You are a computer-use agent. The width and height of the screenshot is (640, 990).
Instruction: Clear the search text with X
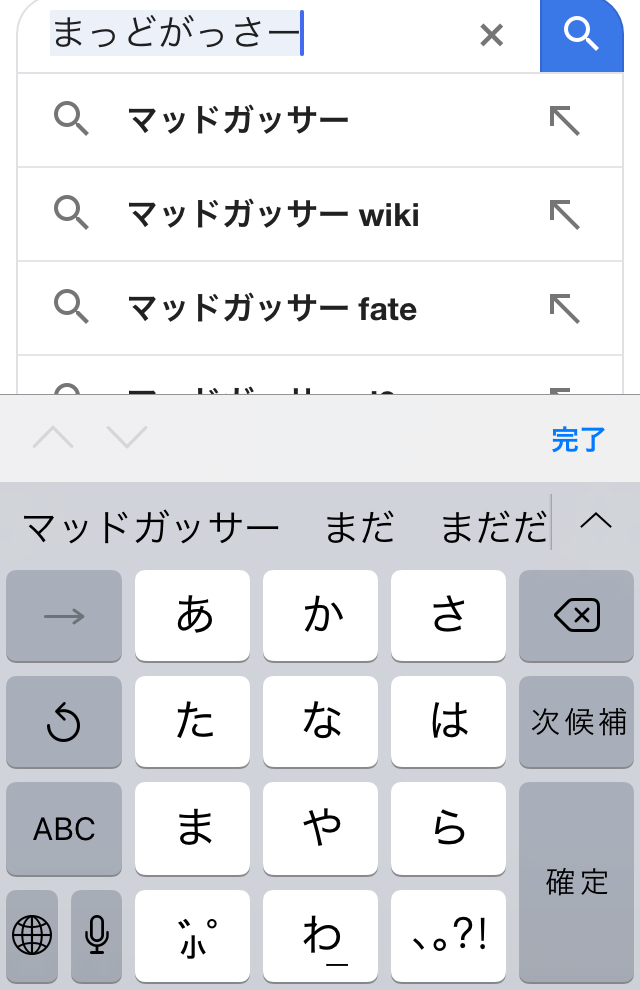(491, 36)
